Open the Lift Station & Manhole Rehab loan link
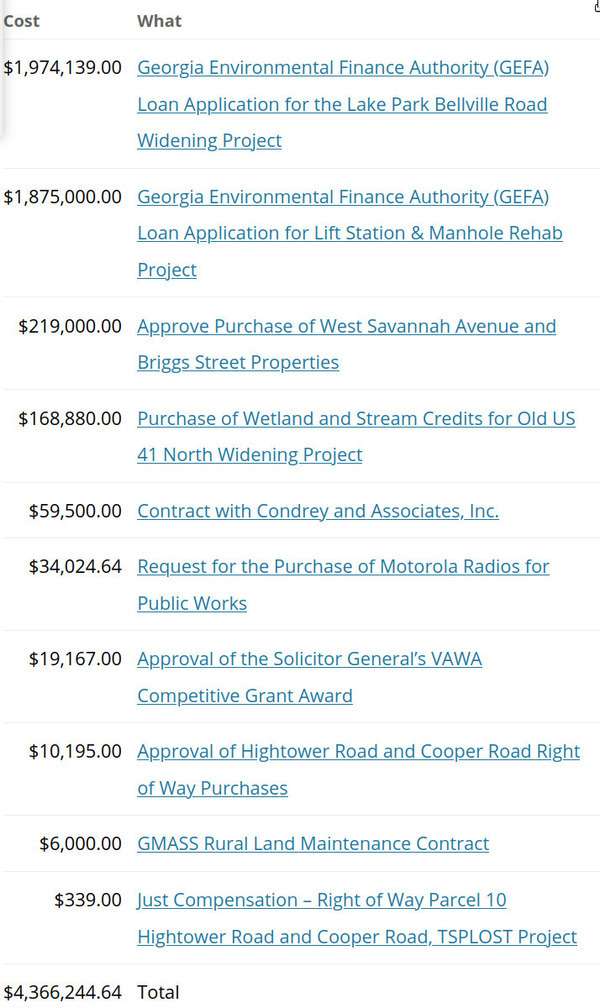The image size is (600, 1008). pyautogui.click(x=349, y=233)
